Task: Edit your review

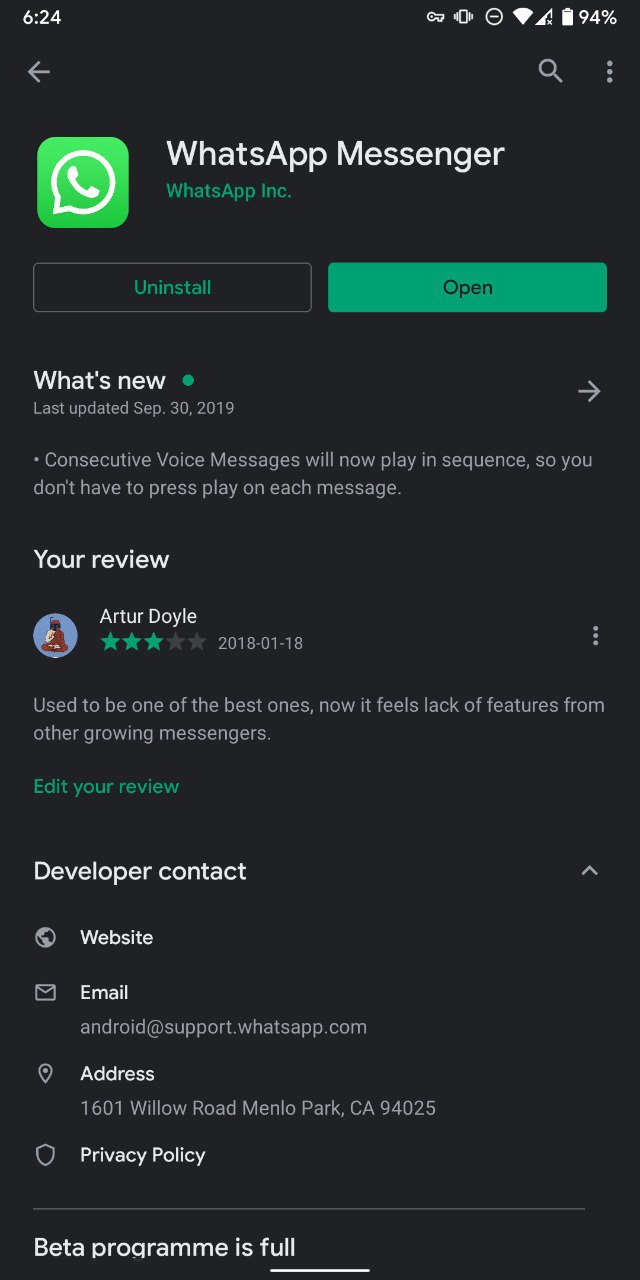Action: coord(106,786)
